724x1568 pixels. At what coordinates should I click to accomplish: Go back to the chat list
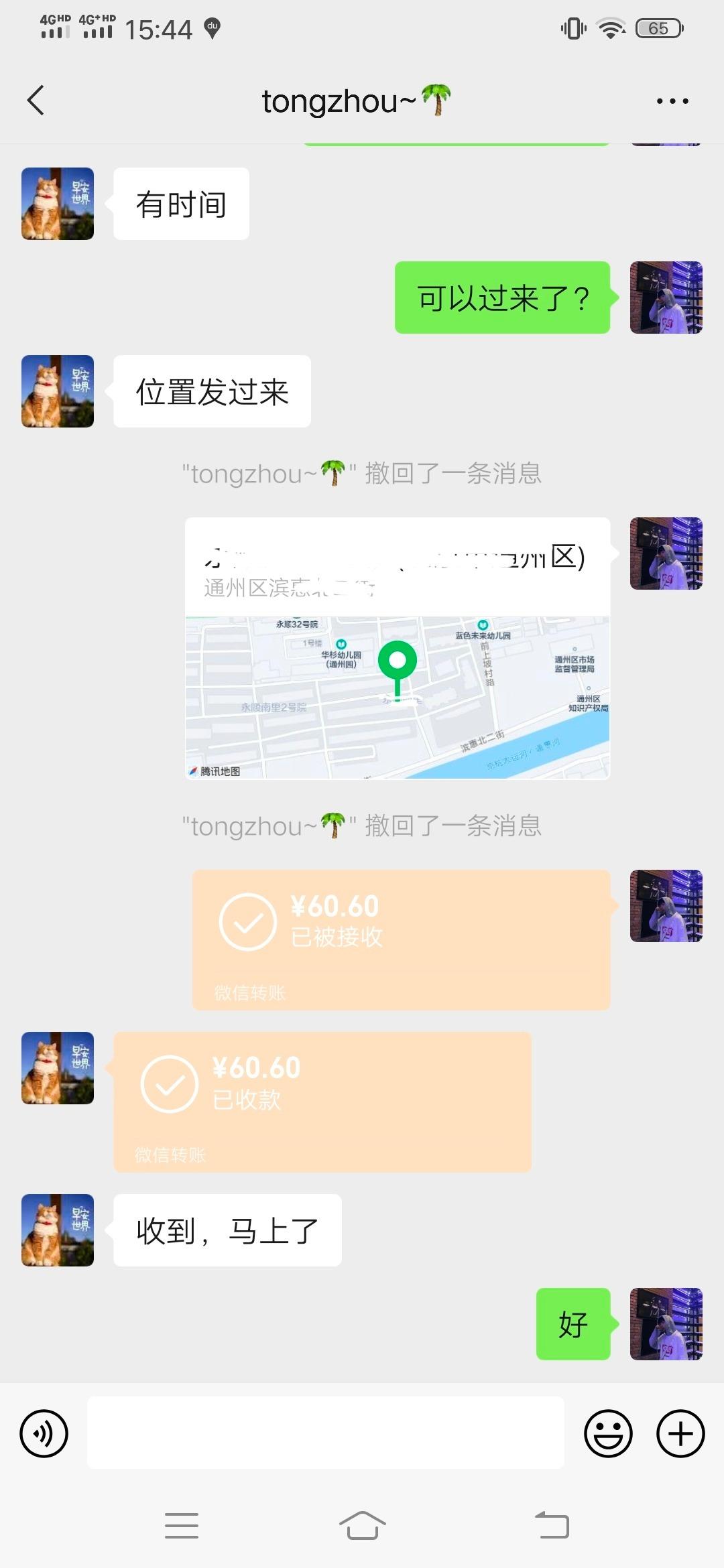(x=36, y=101)
